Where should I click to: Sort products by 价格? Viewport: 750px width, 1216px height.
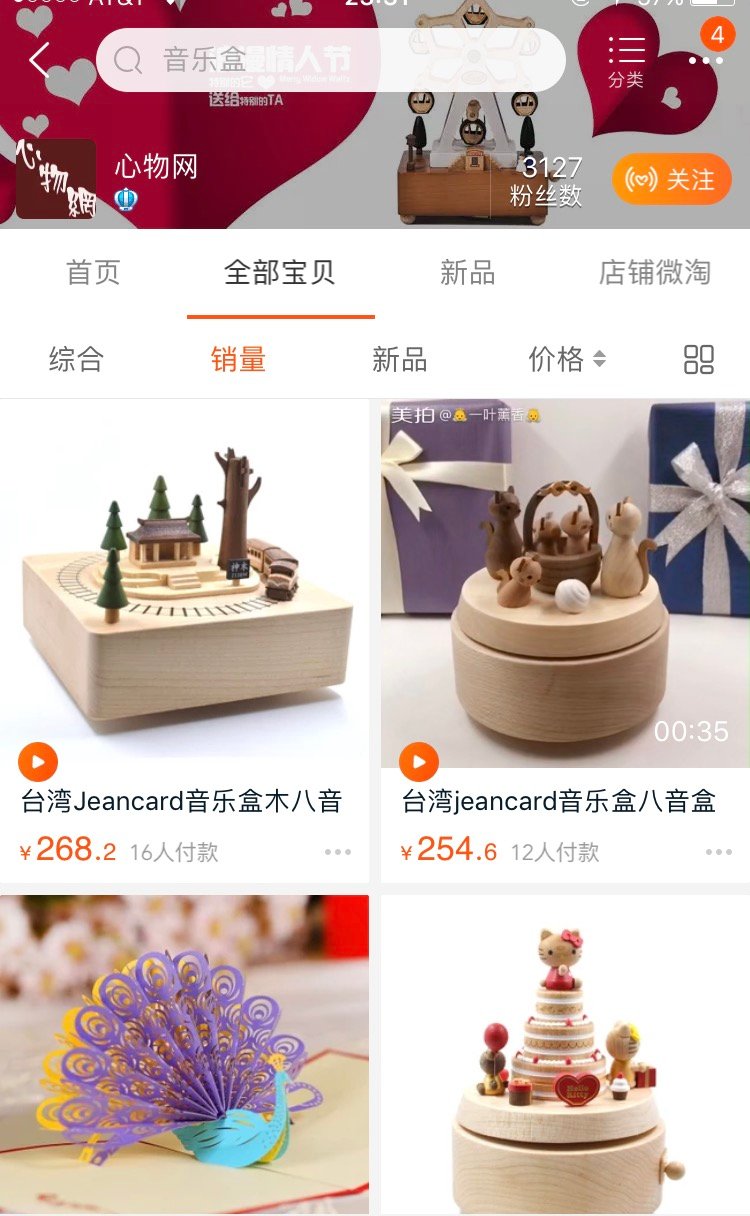[x=566, y=360]
